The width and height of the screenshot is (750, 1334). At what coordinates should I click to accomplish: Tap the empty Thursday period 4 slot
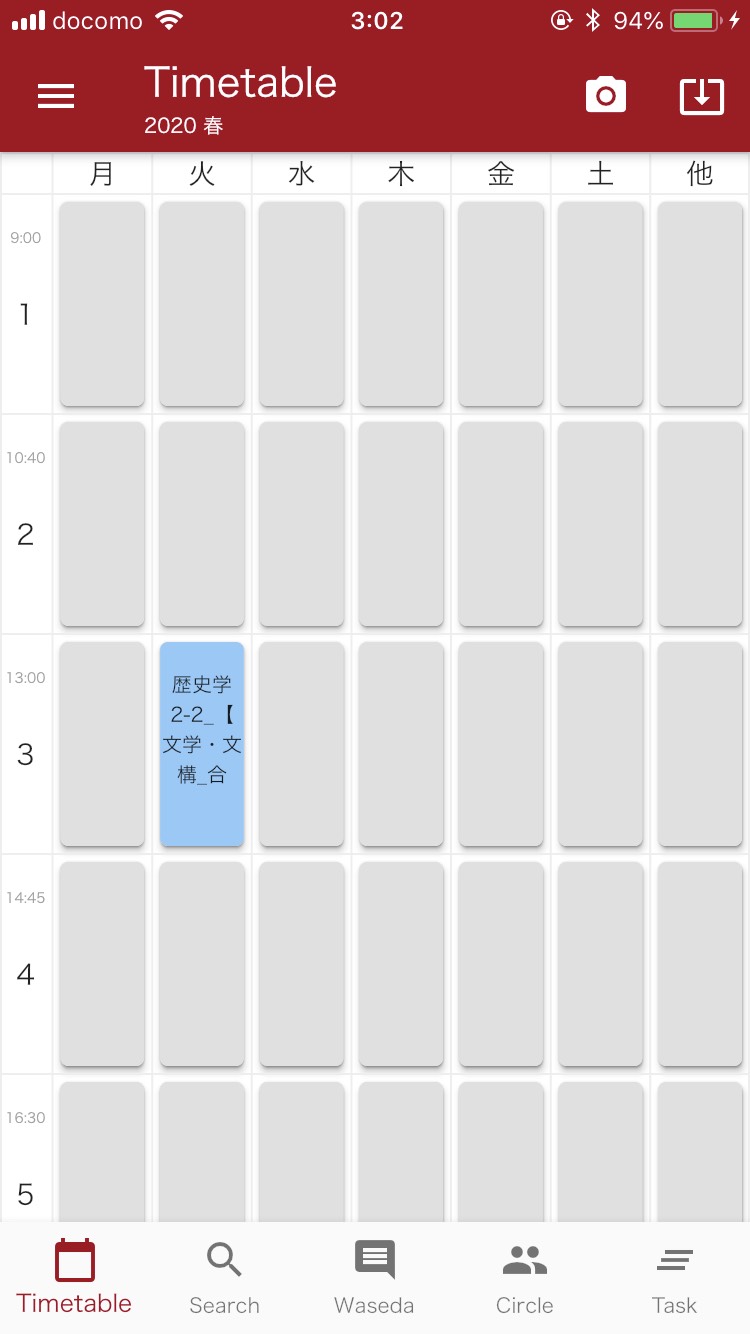pyautogui.click(x=401, y=964)
